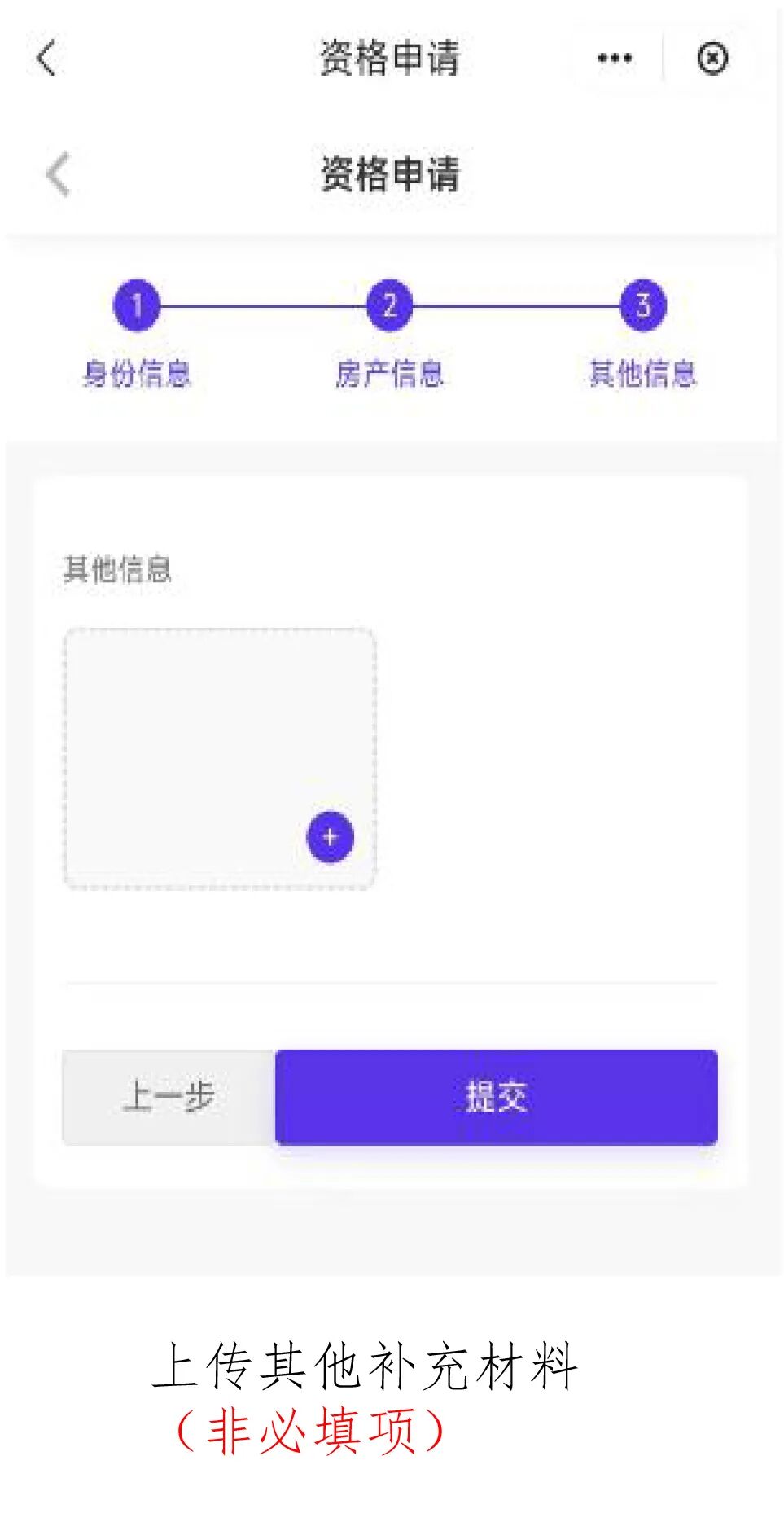Return to previous step 上一步
Screen dimensions: 784x1513
[169, 1097]
